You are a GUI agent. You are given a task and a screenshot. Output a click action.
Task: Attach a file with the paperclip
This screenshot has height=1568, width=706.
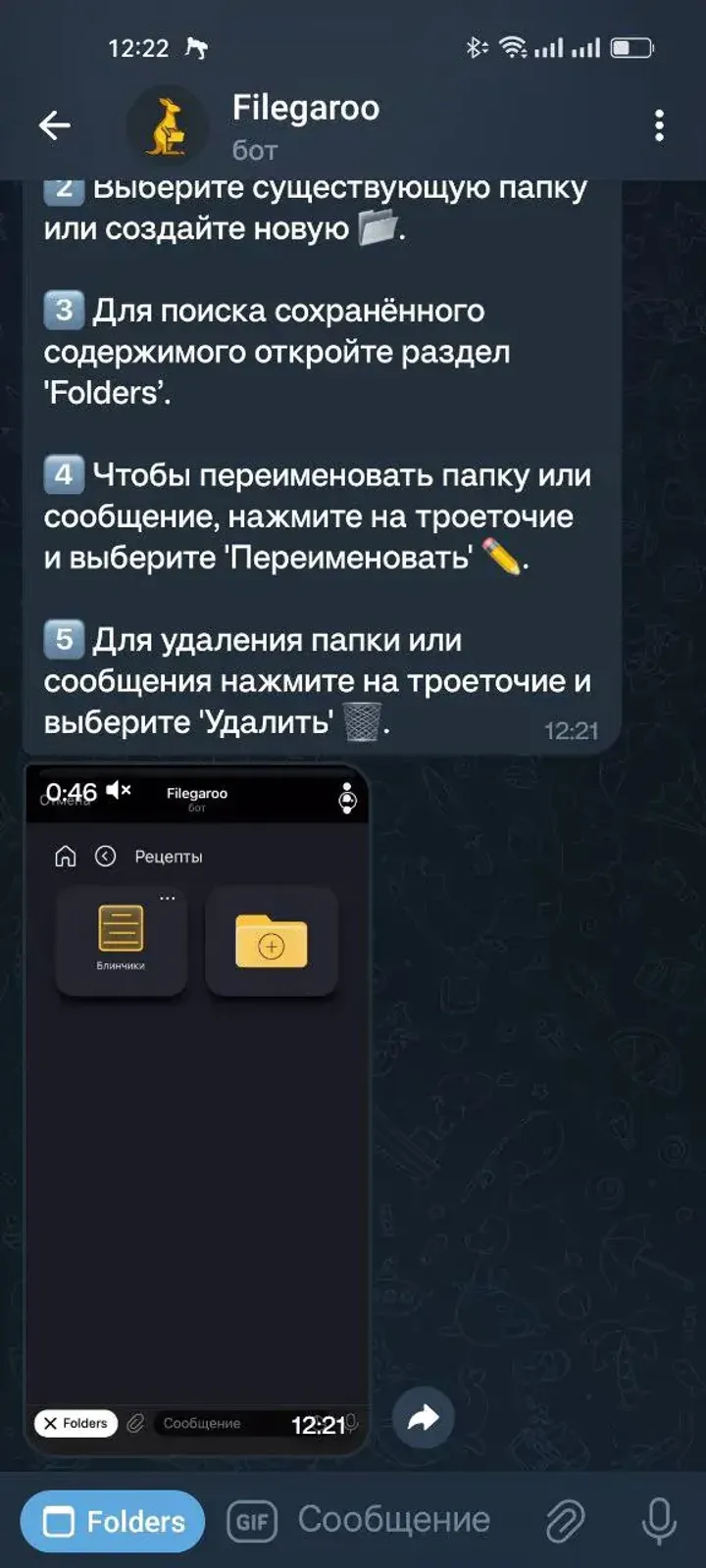tap(565, 1521)
